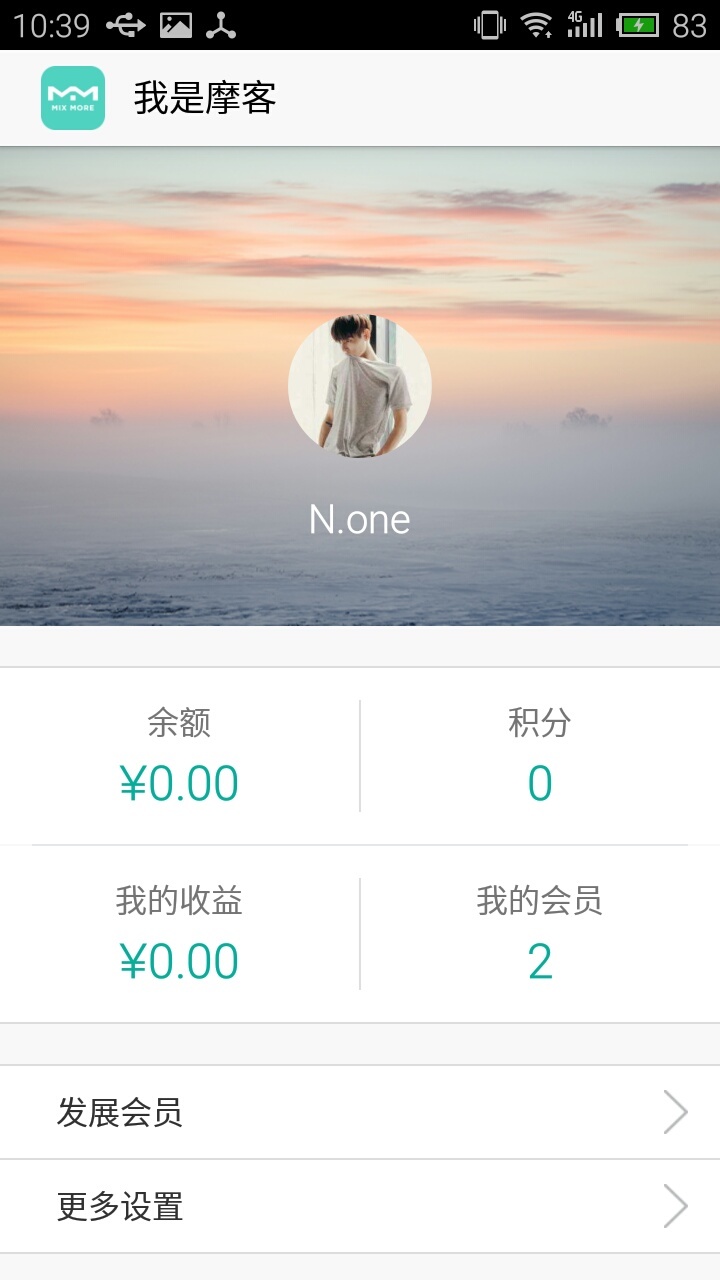Open 更多设置 settings row
Viewport: 720px width, 1280px height.
[x=360, y=1207]
